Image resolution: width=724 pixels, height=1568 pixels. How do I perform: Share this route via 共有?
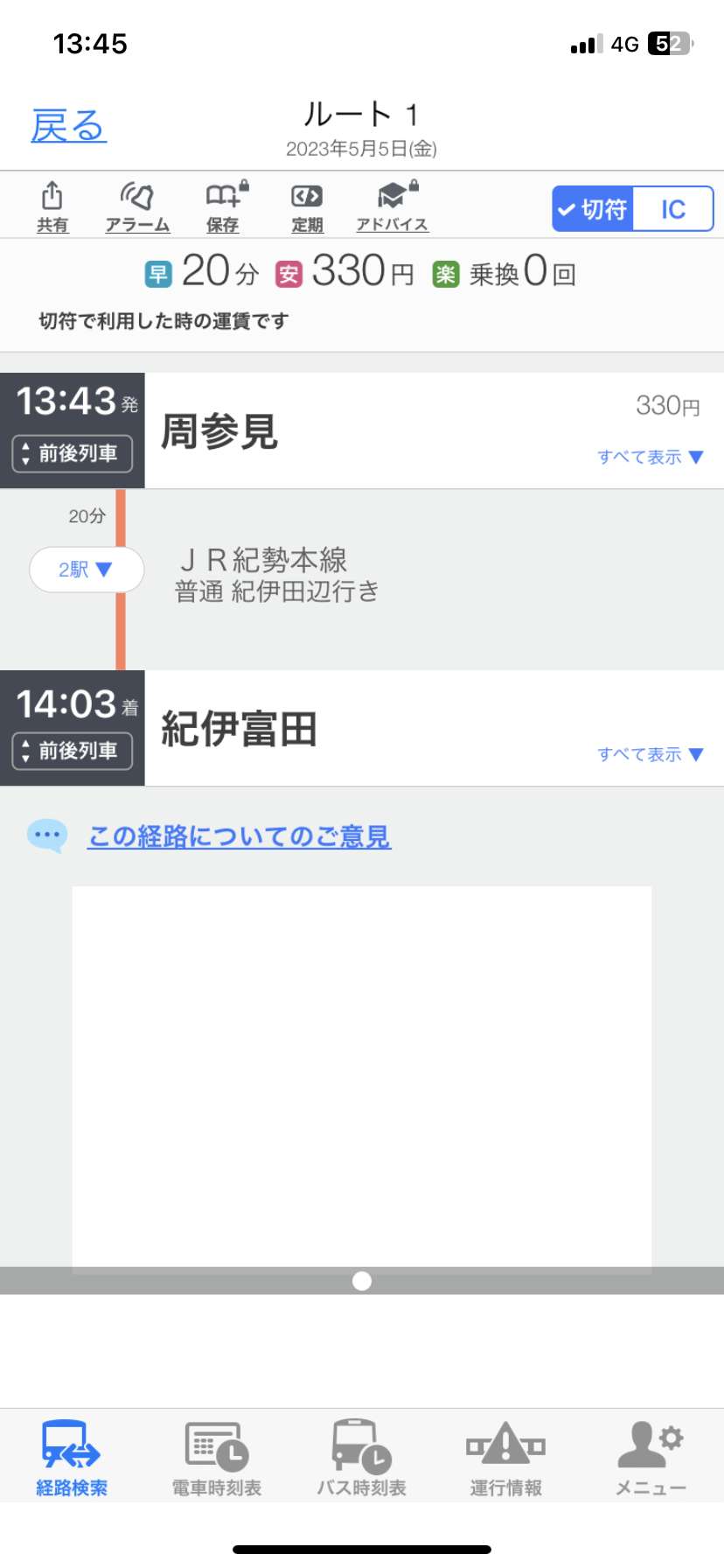click(52, 206)
